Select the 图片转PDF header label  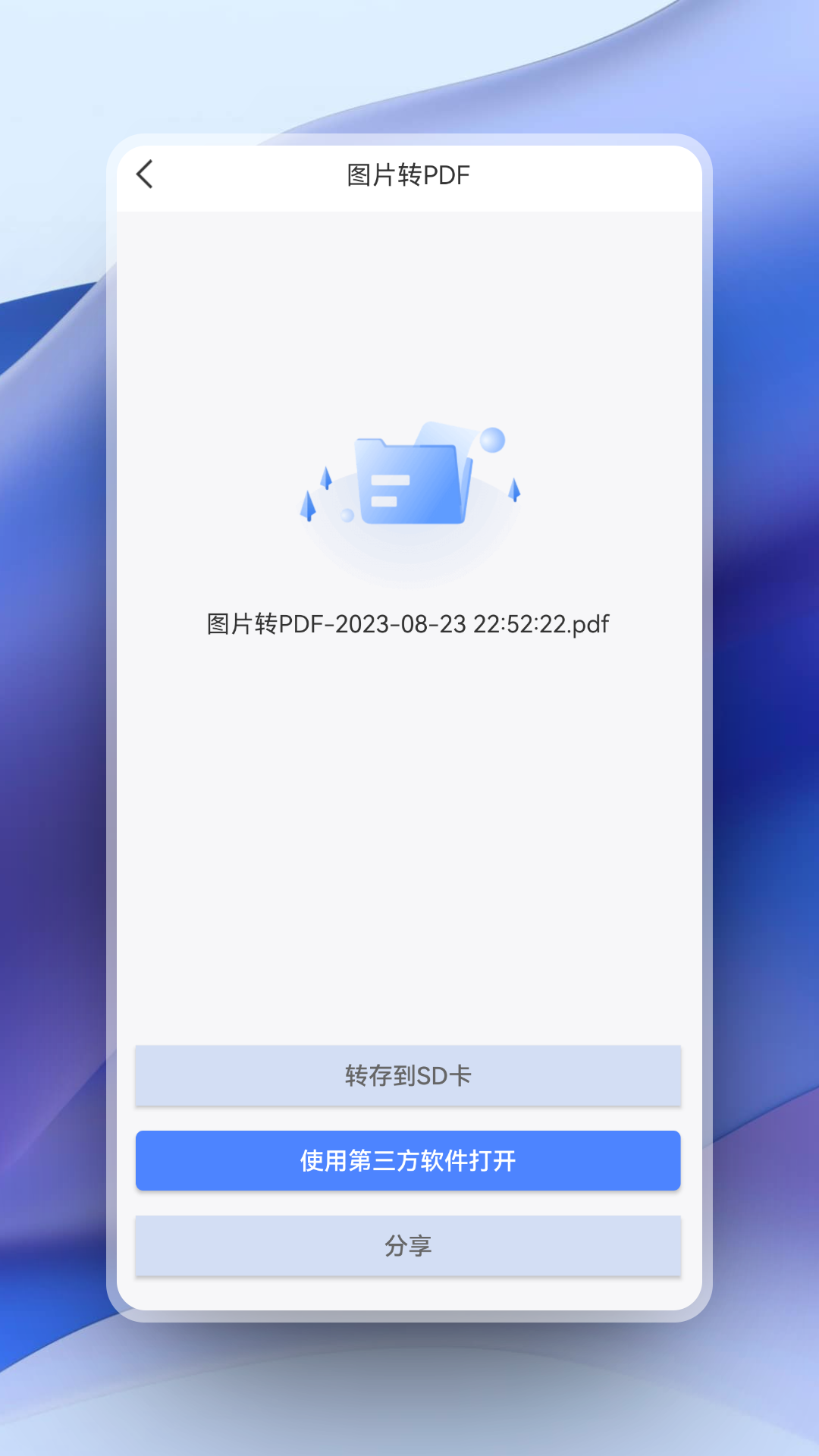tap(408, 174)
